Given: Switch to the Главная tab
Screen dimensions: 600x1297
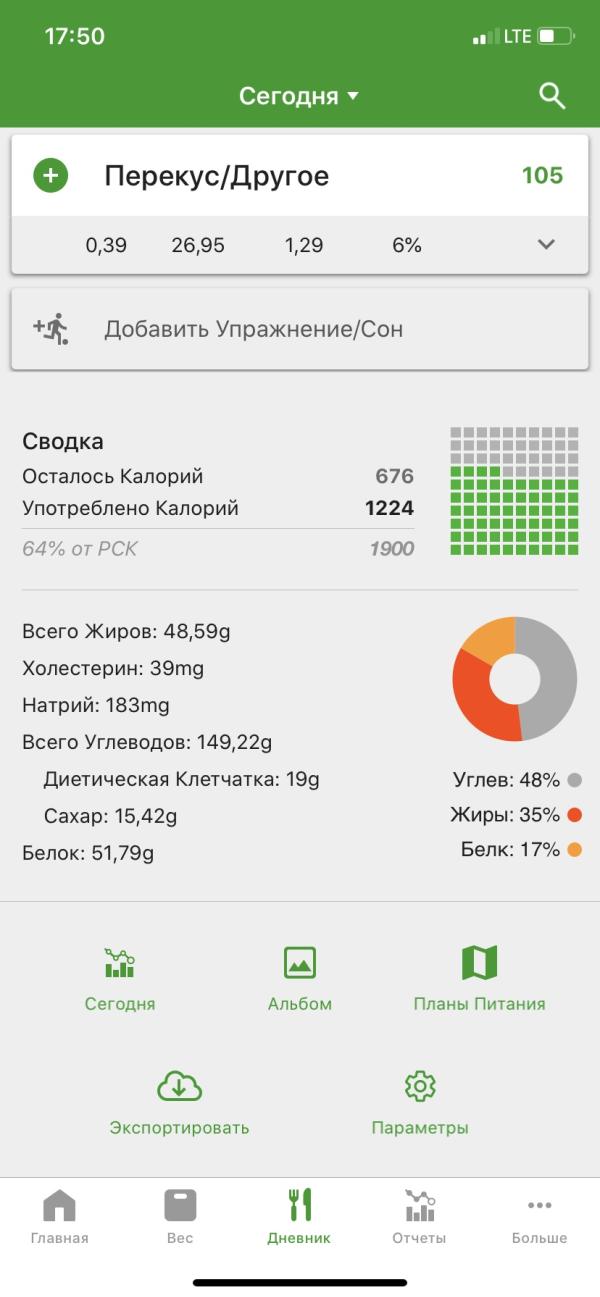Looking at the screenshot, I should pyautogui.click(x=60, y=1216).
